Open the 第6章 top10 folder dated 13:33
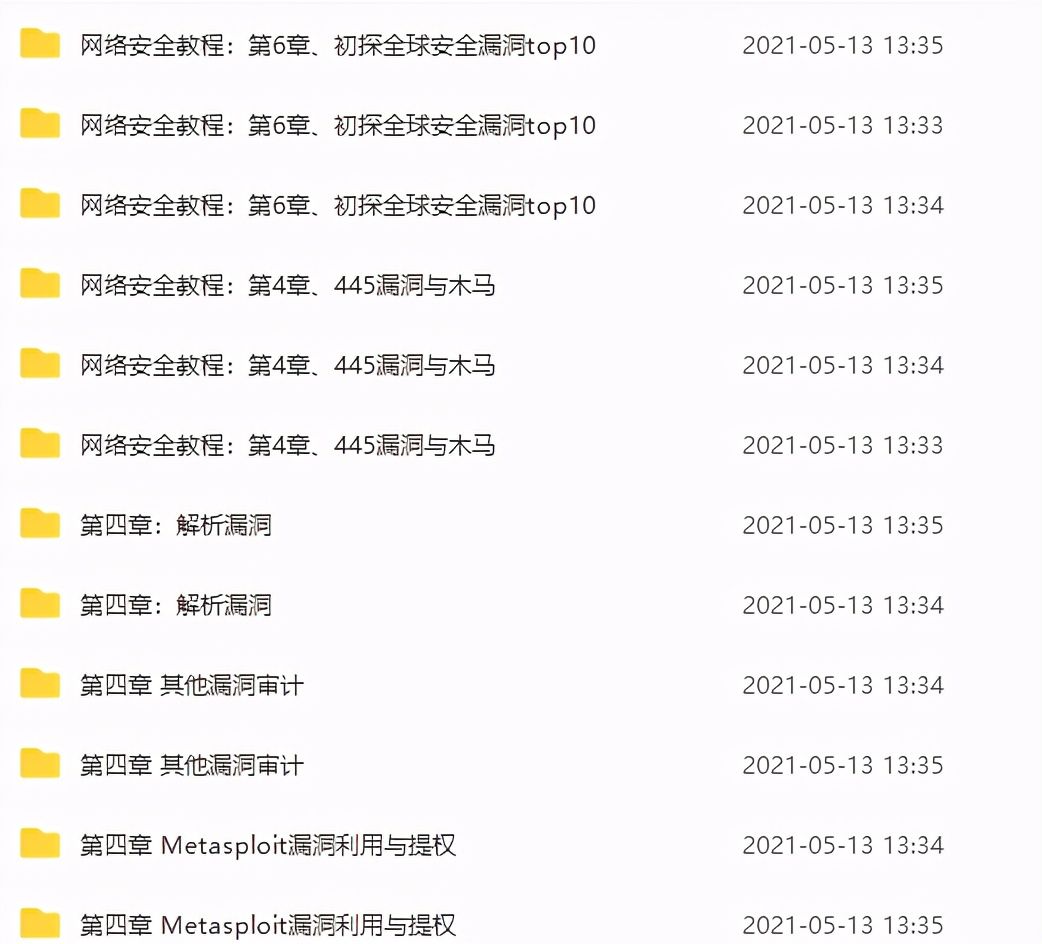Image resolution: width=1042 pixels, height=944 pixels. [337, 125]
